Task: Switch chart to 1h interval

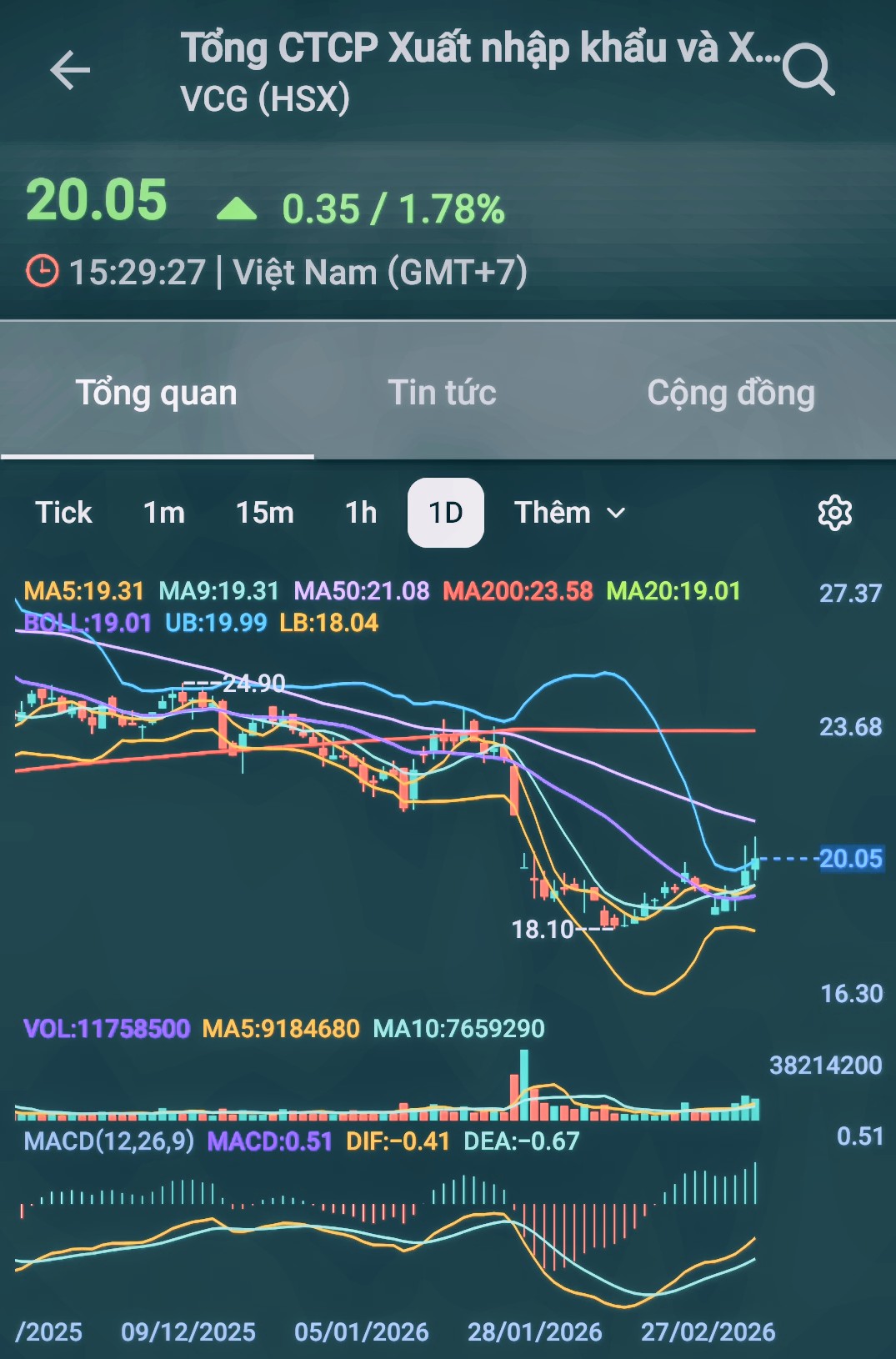Action: (x=361, y=513)
